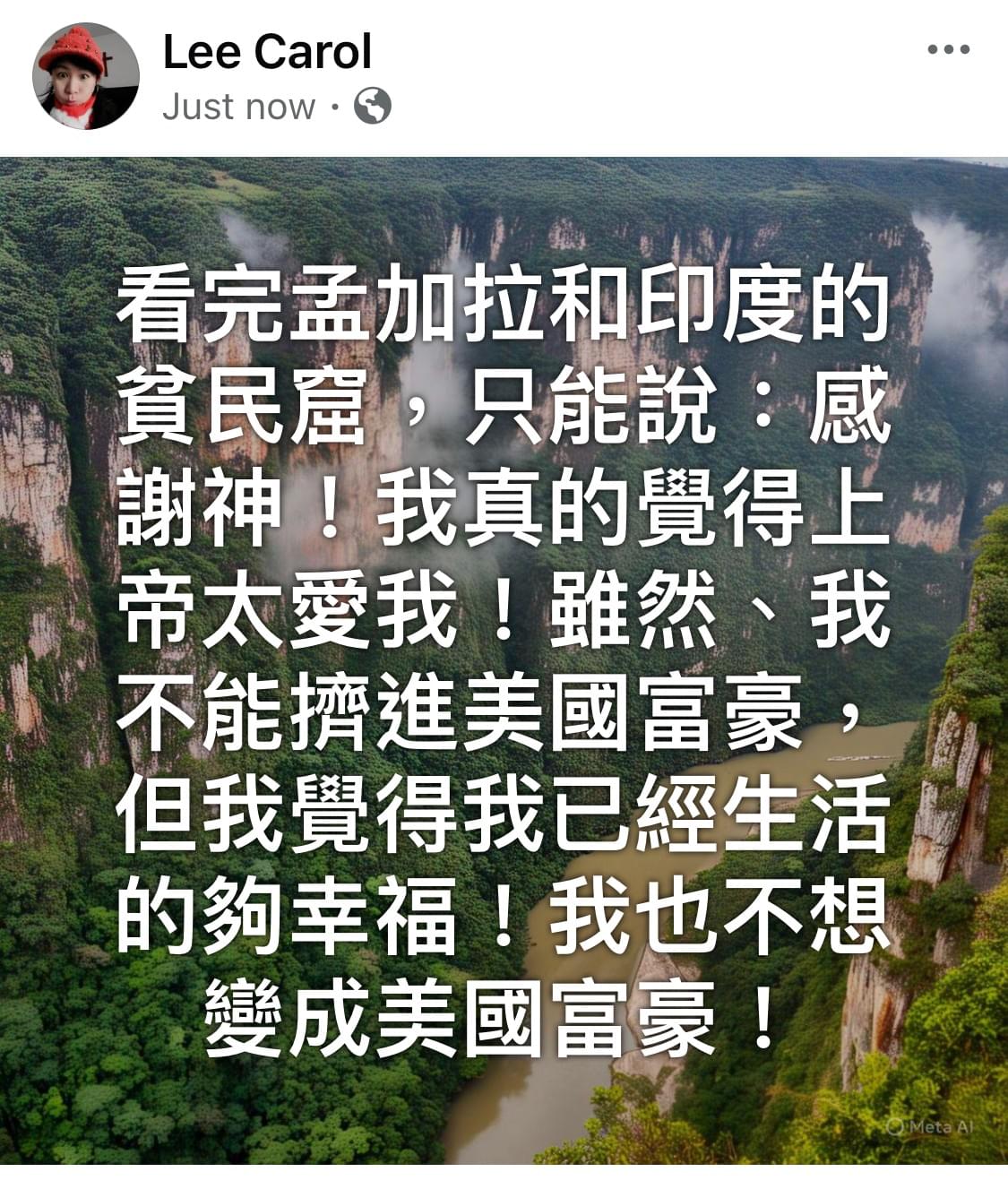Open Lee Carol's profile from name
The image size is (1008, 1189).
266,52
